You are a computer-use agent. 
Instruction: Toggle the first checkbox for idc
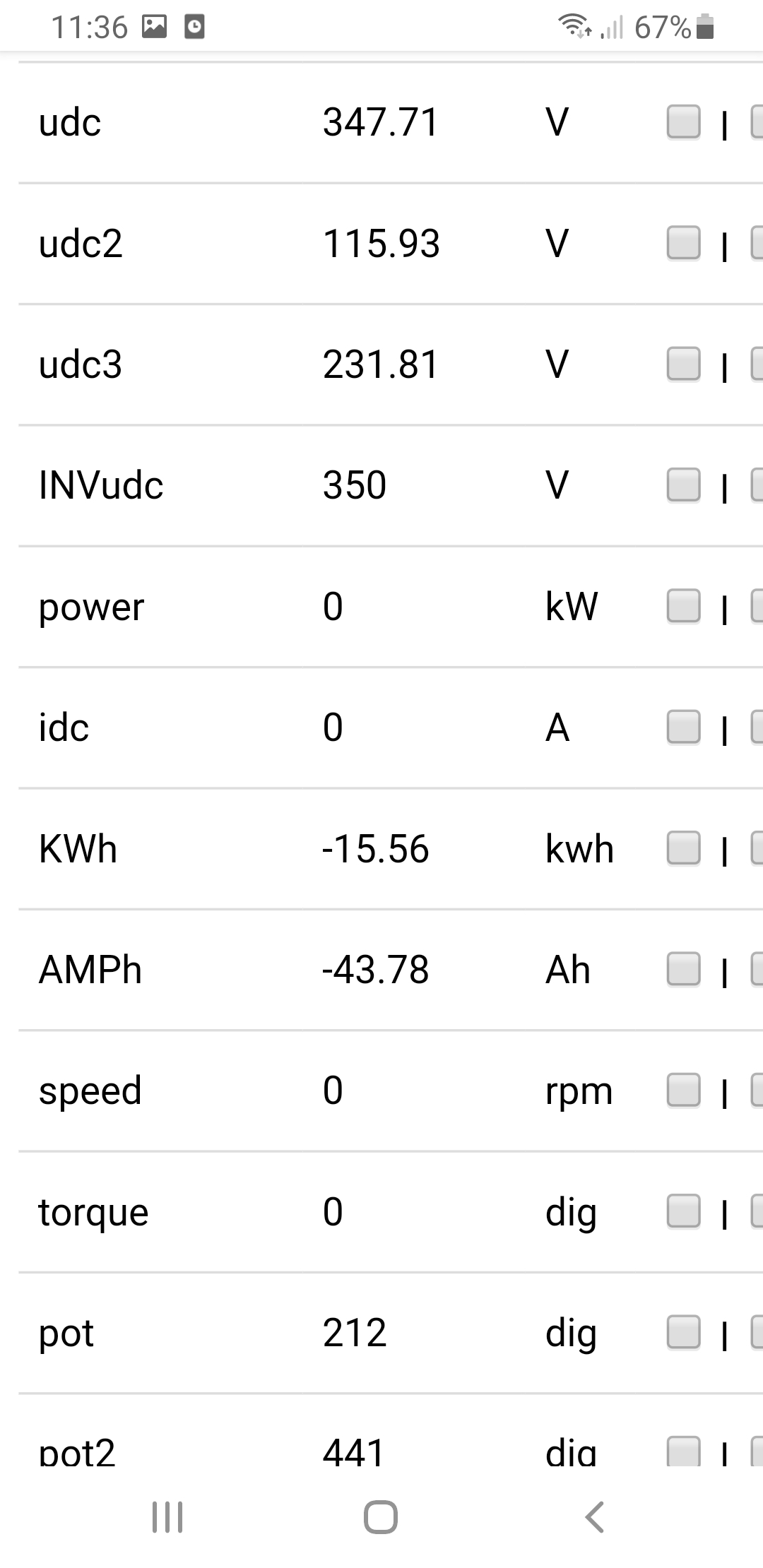(x=683, y=727)
